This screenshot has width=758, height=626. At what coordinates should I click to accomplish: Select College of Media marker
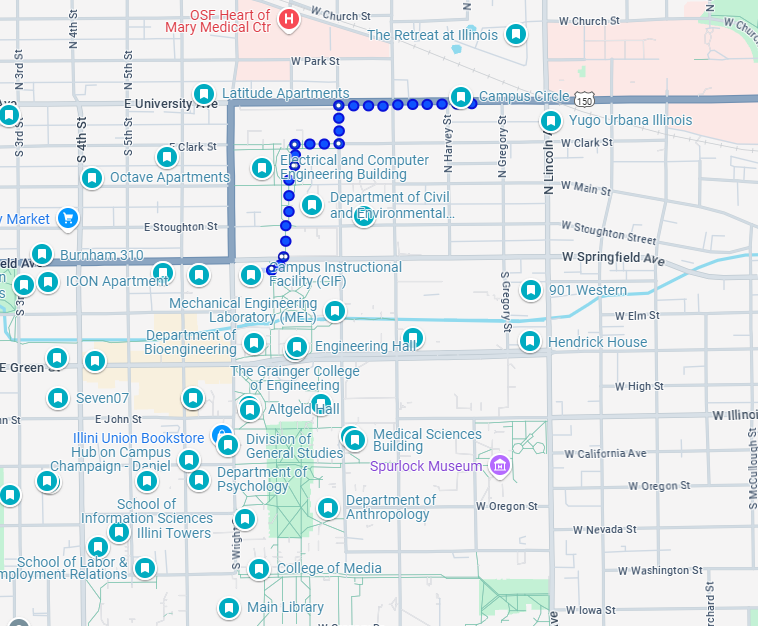[259, 569]
